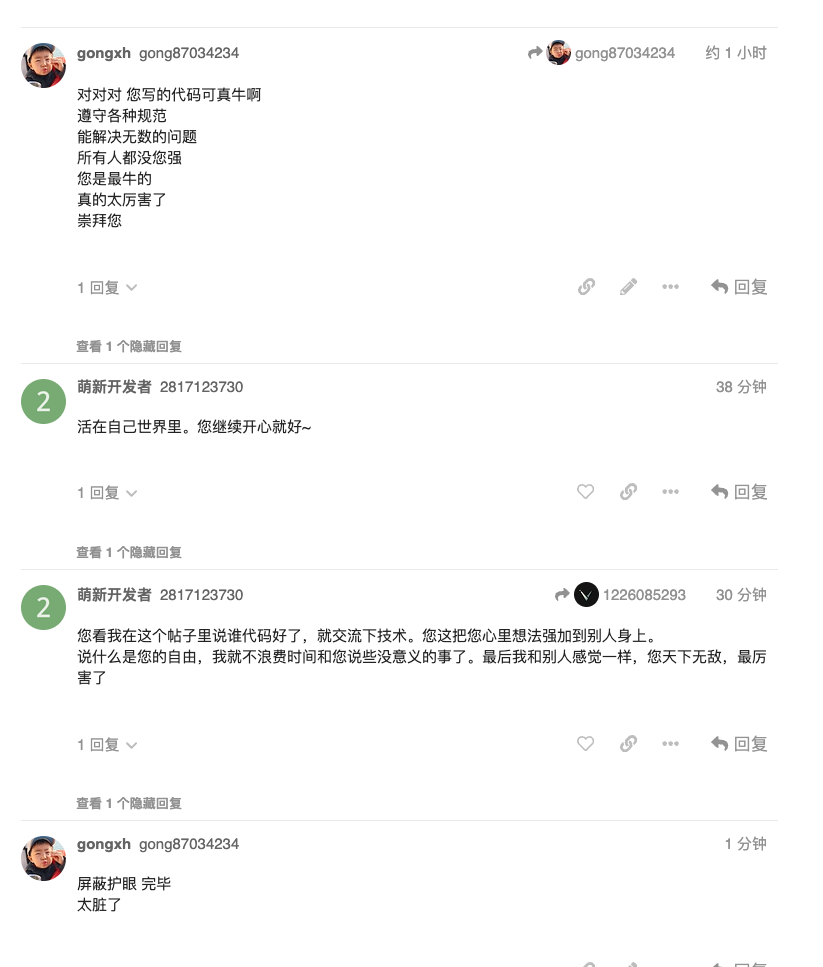Viewport: 823px width, 967px height.
Task: Open gongxh's avatar on 屏蔽护眼 post
Action: tap(43, 858)
